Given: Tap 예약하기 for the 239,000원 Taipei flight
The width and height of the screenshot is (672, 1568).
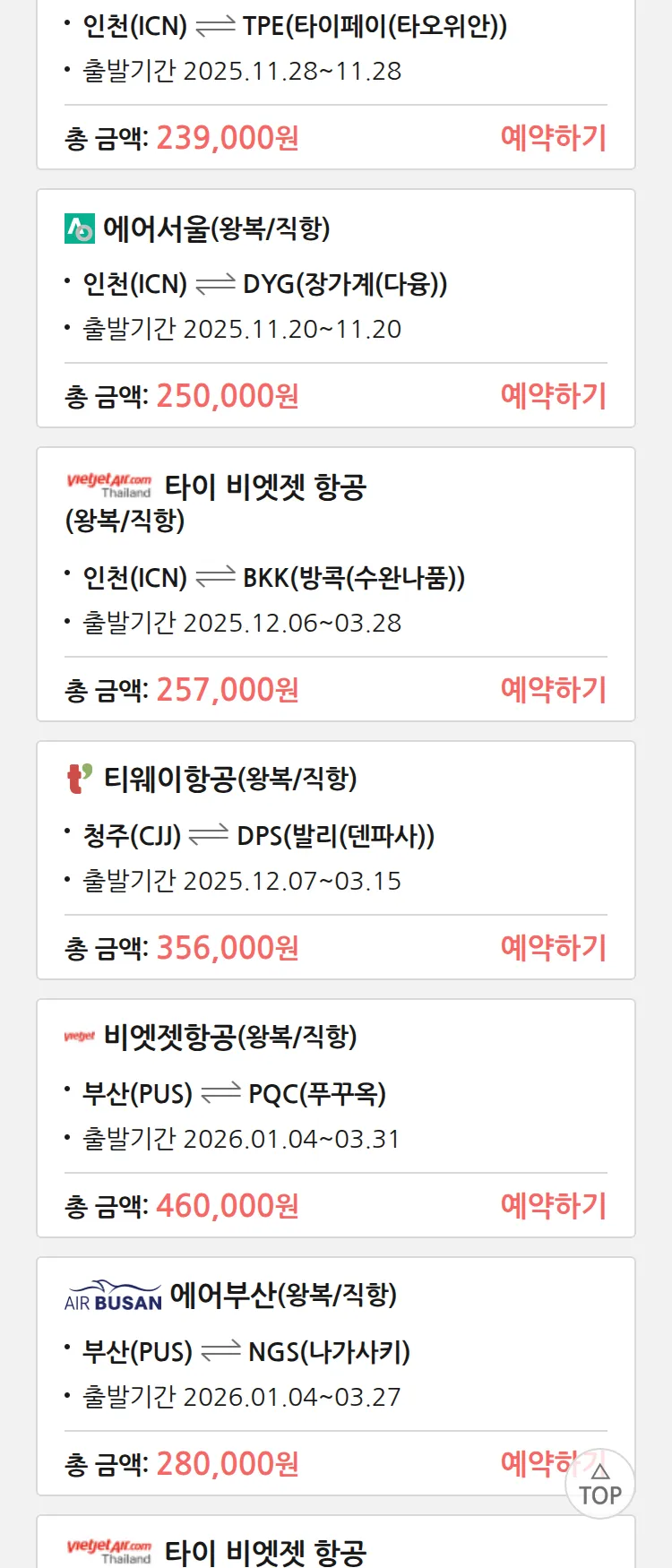Looking at the screenshot, I should (x=553, y=138).
